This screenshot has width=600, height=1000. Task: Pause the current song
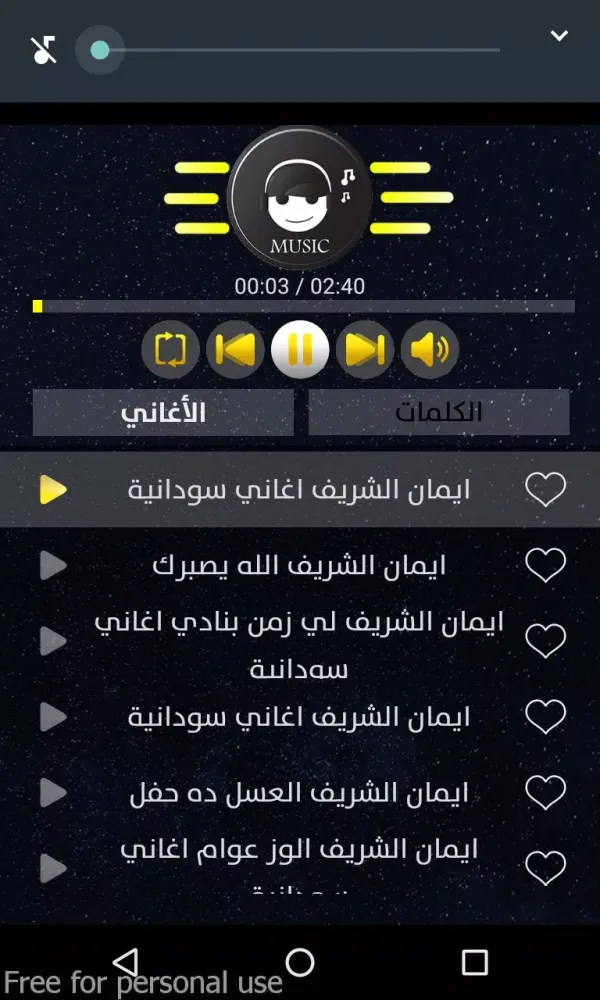(x=300, y=349)
